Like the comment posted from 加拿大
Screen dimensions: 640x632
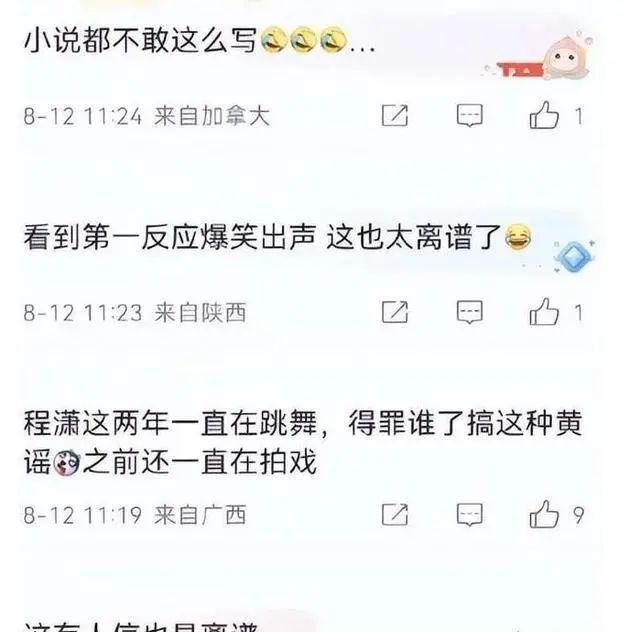[x=545, y=116]
